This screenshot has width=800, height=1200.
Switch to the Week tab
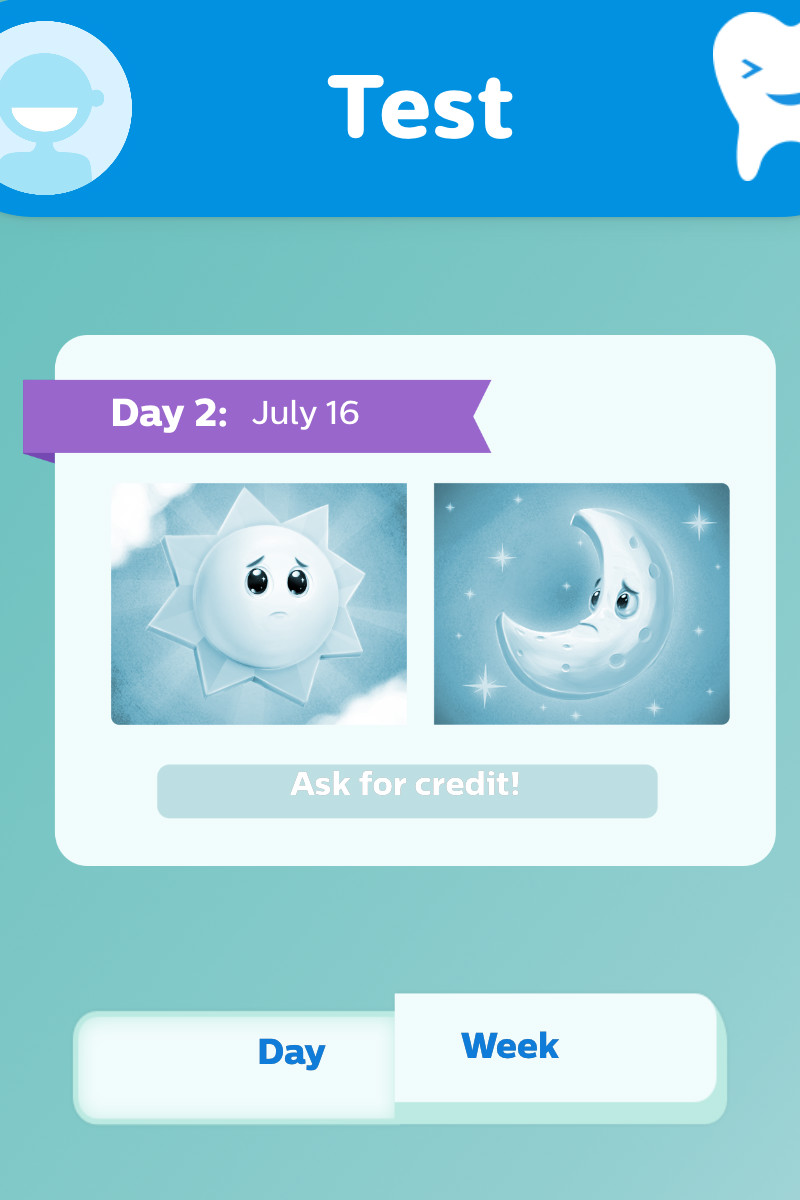511,1045
